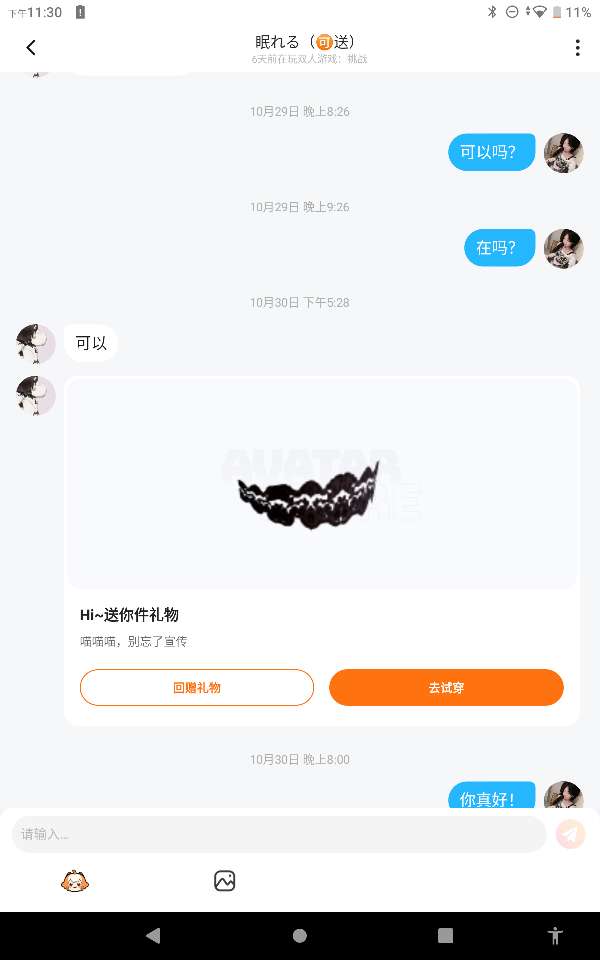
Task: Tap 去试穿 to try on the gift
Action: pos(446,687)
